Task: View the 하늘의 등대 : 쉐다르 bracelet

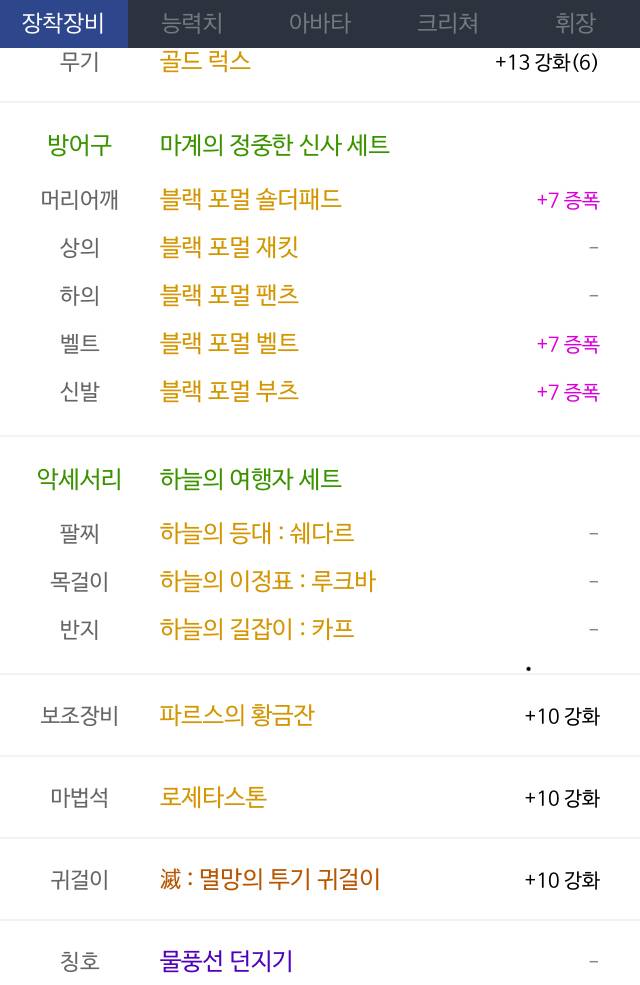Action: [257, 533]
